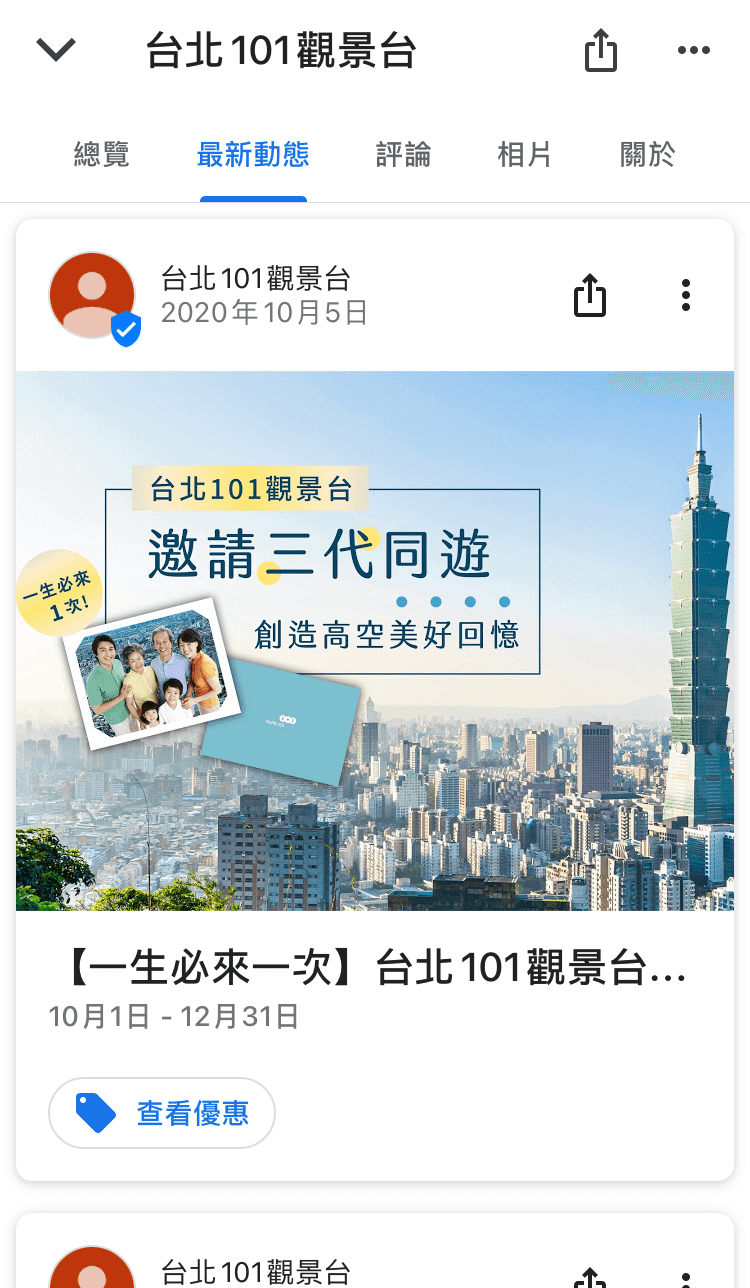Switch to the 總覽 tab
This screenshot has height=1288, width=750.
(102, 155)
